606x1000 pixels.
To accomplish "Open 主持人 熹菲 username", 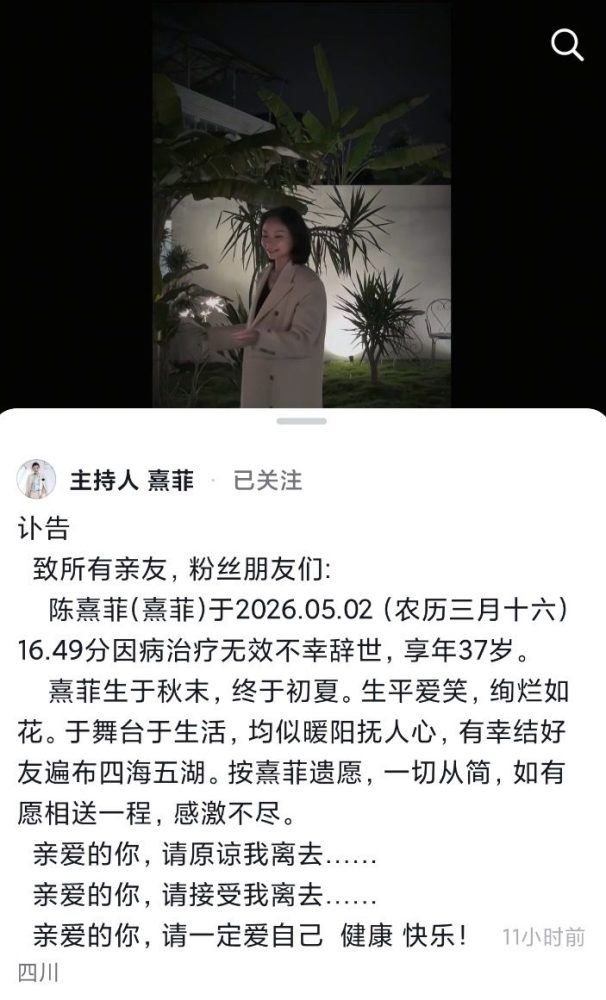I will click(x=131, y=480).
